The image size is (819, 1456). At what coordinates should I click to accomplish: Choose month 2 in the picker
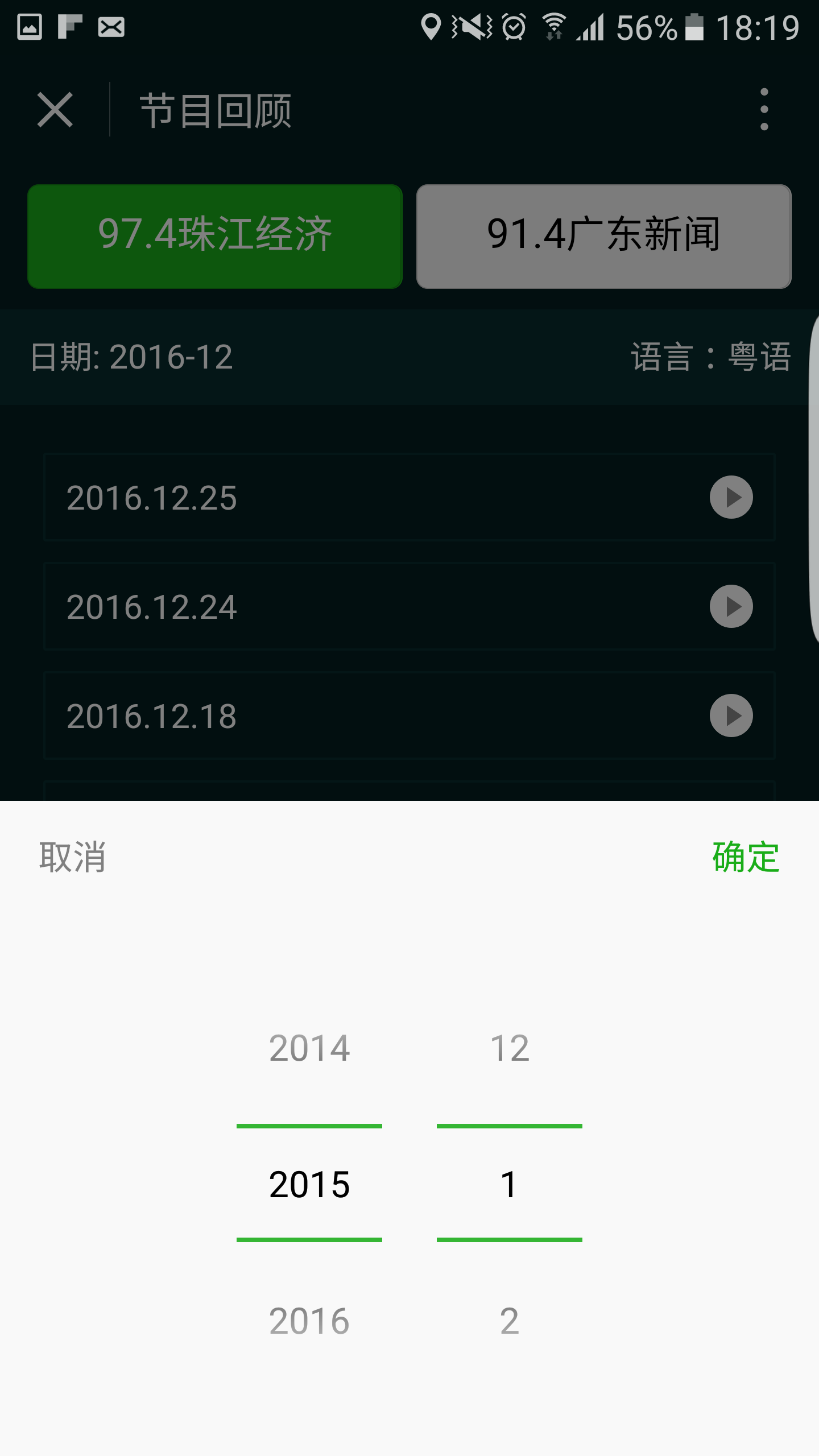(x=510, y=1321)
